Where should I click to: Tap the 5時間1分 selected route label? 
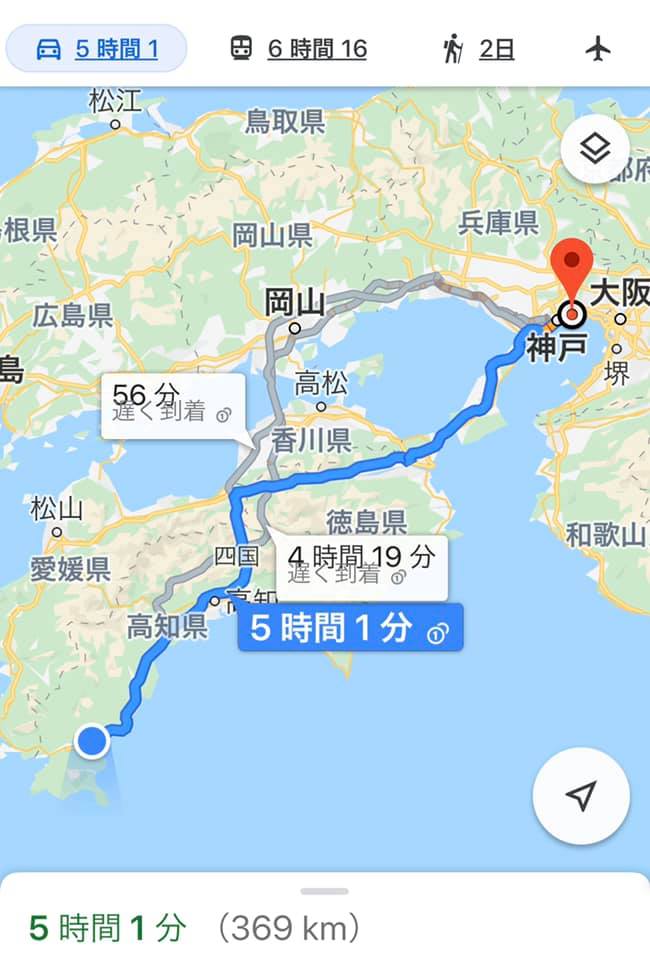(x=349, y=629)
